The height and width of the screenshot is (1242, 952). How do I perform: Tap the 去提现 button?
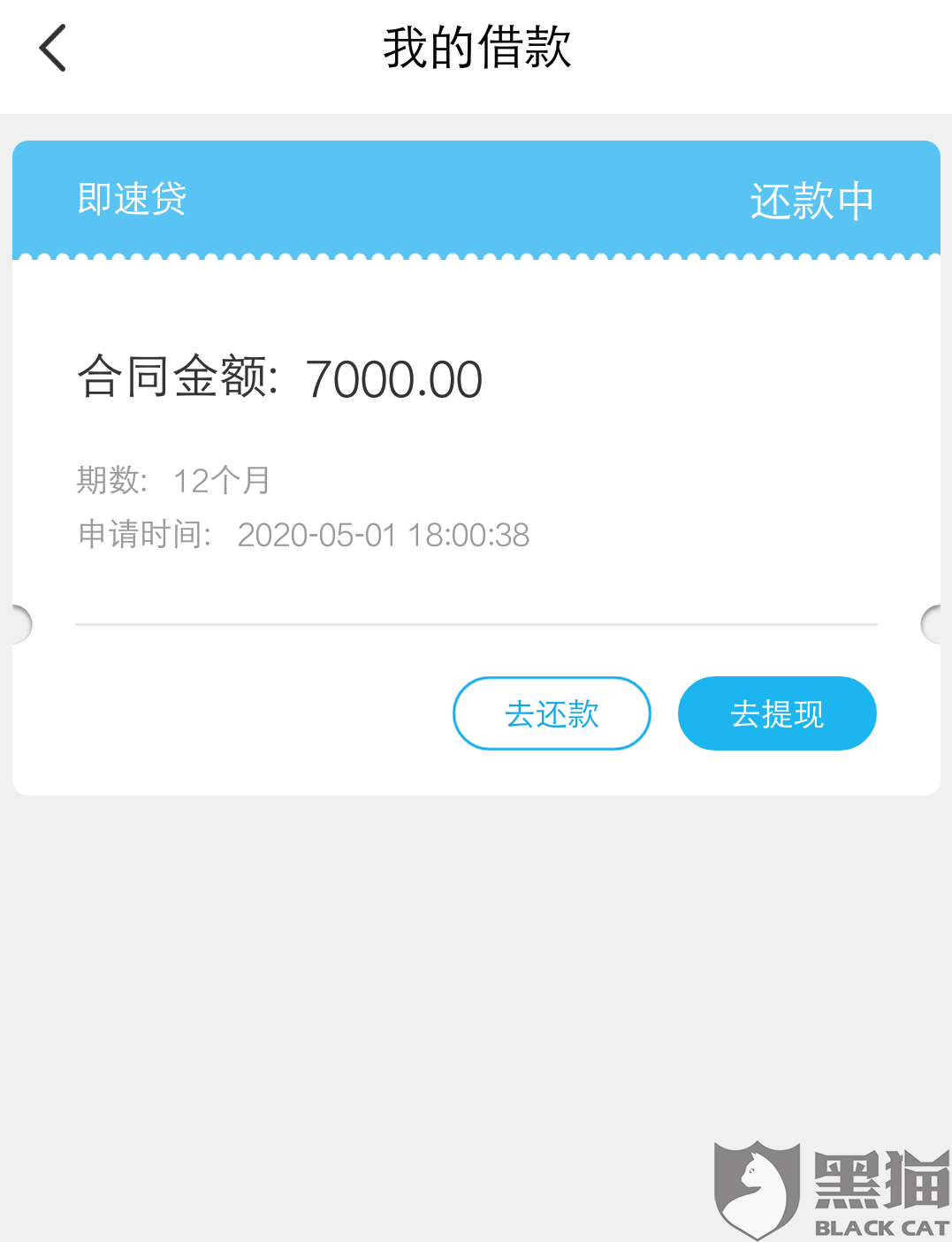(777, 713)
